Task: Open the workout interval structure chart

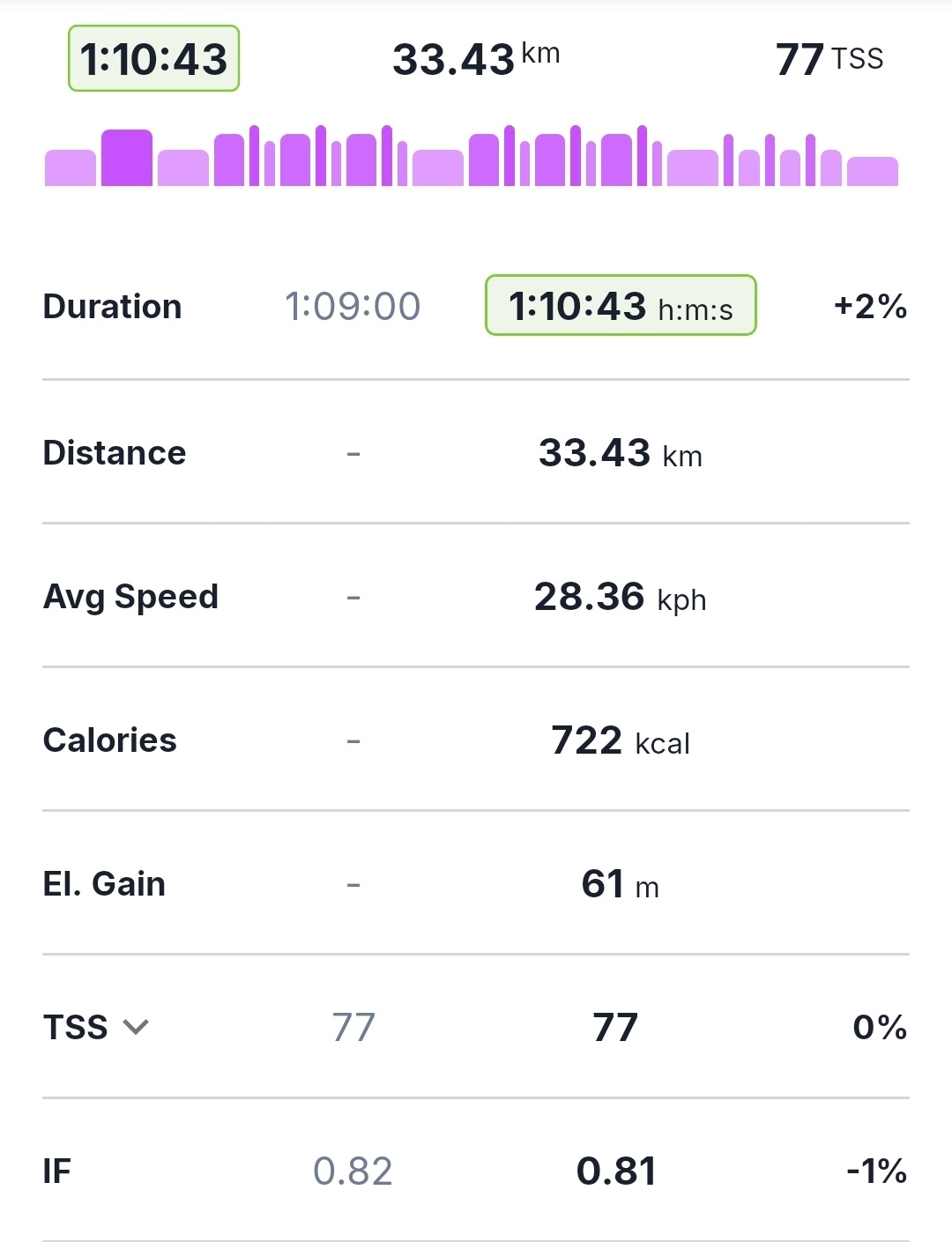Action: click(472, 158)
